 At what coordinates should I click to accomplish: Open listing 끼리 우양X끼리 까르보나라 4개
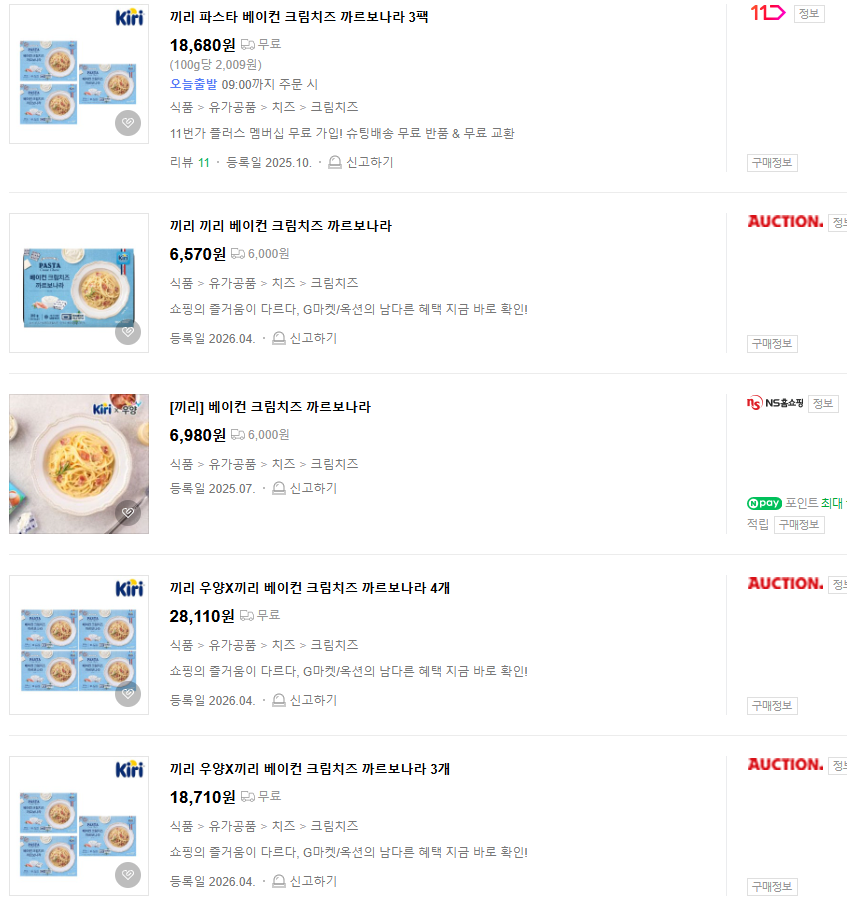pos(309,588)
